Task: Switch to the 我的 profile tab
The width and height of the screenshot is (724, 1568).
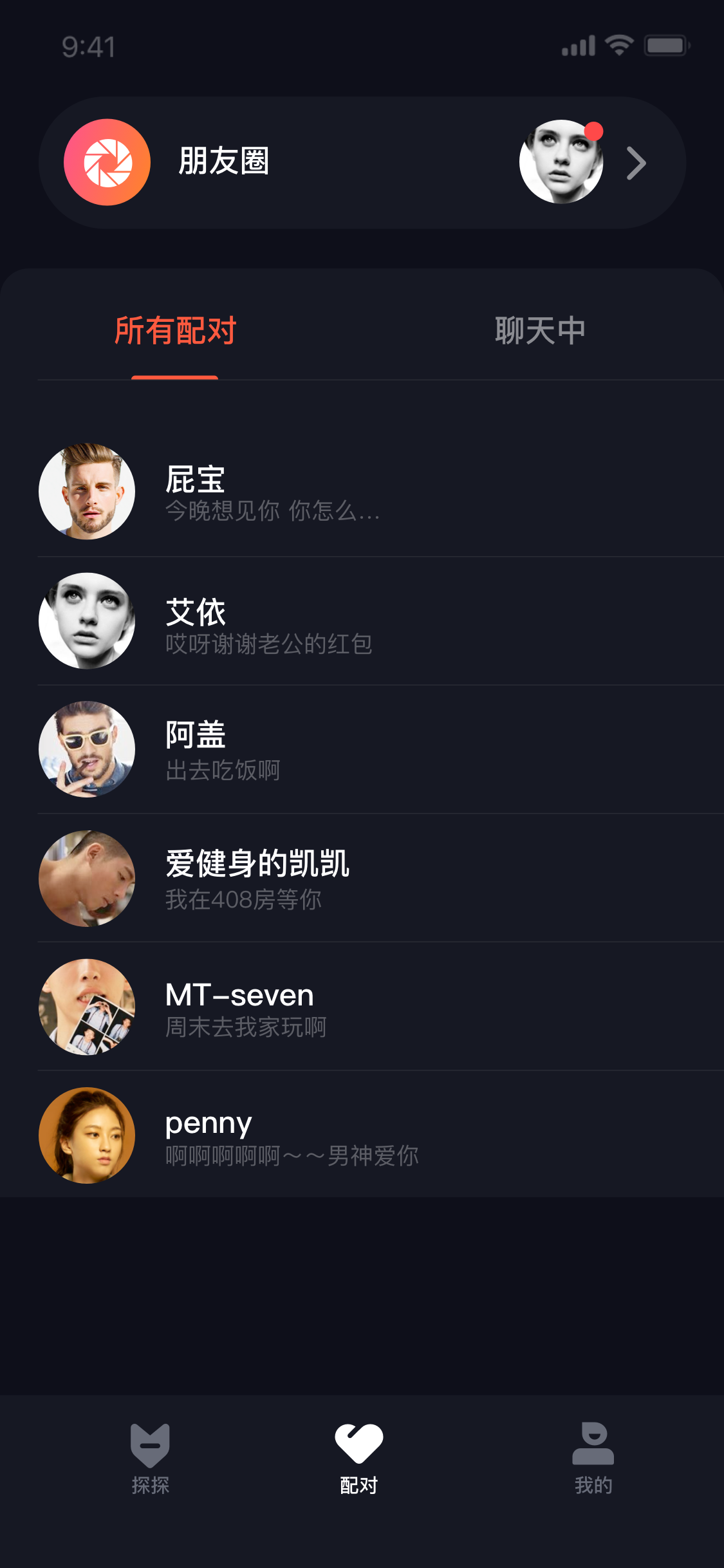Action: 593,1459
